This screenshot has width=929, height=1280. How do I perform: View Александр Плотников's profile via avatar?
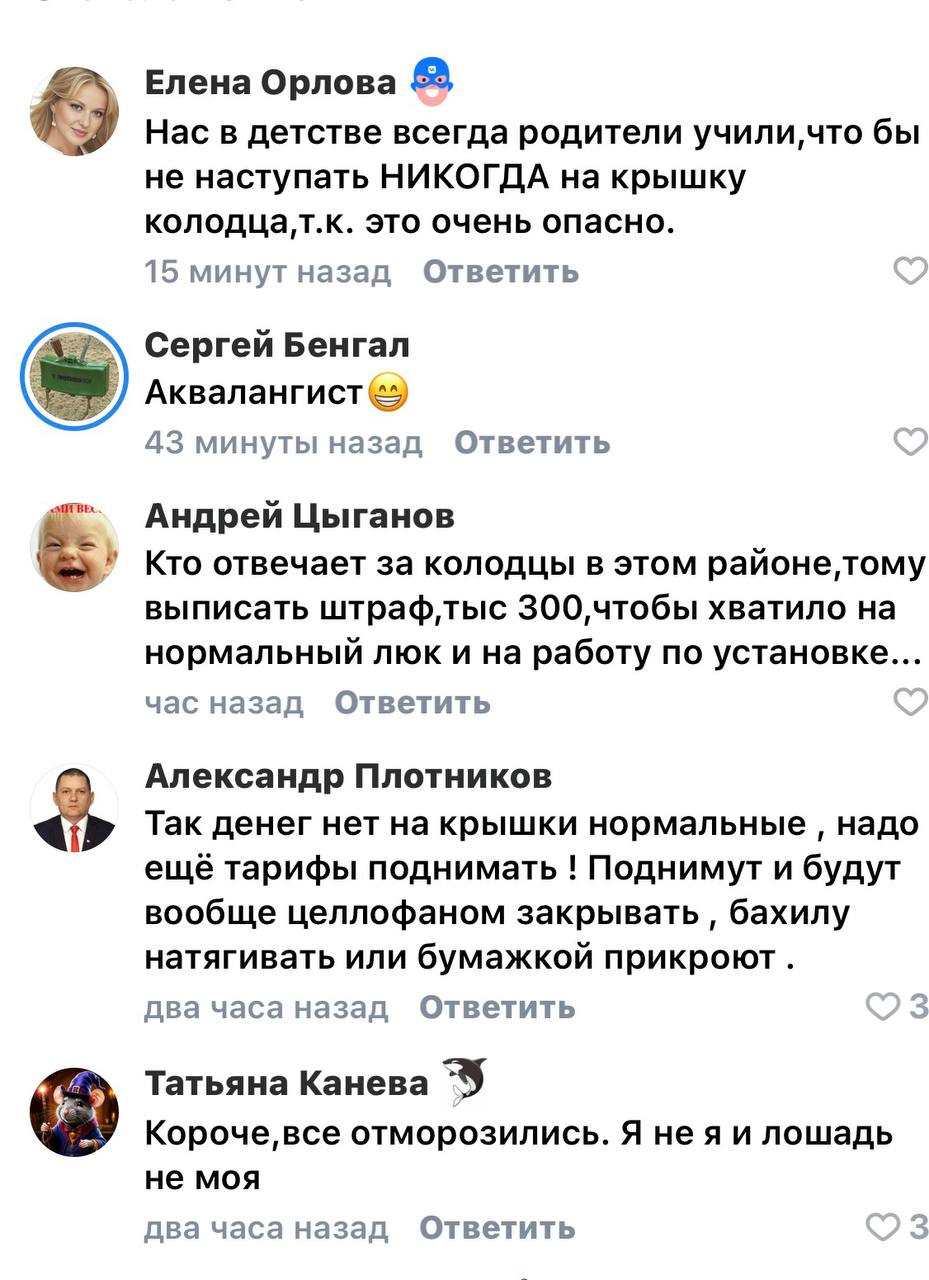[x=74, y=809]
